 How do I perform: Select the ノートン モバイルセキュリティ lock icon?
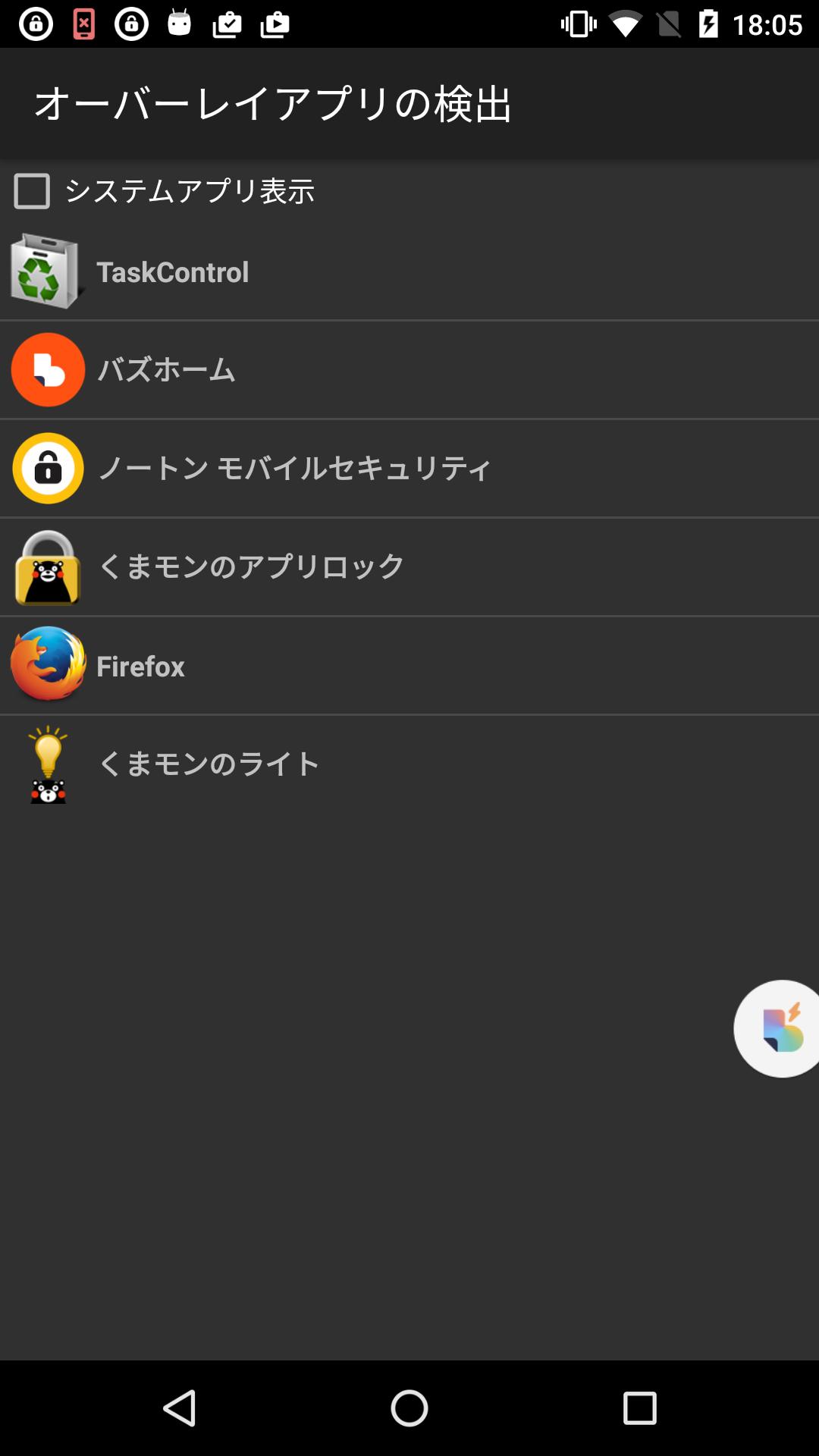tap(47, 469)
